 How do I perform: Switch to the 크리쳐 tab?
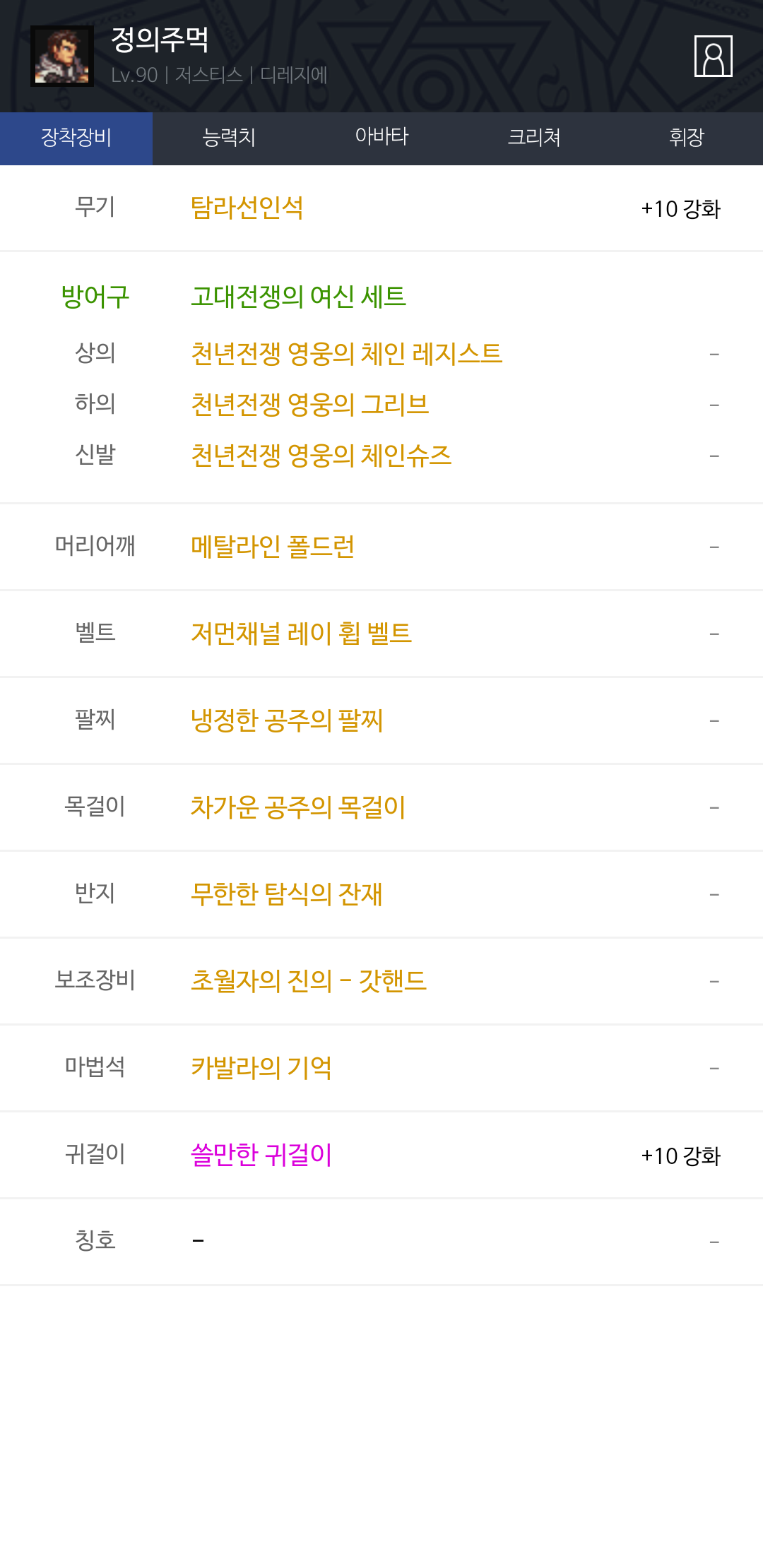(534, 138)
